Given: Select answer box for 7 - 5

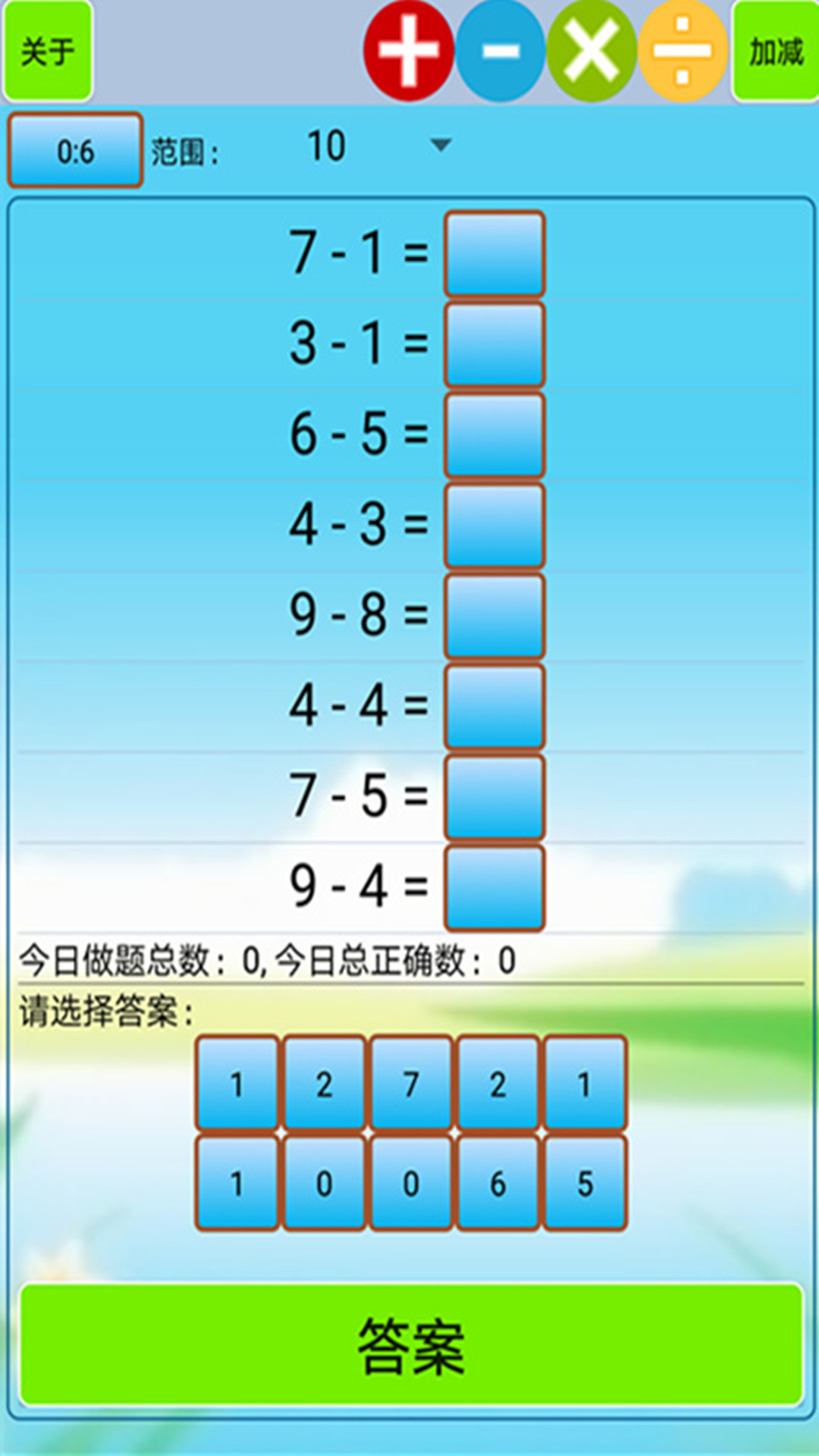Looking at the screenshot, I should tap(494, 796).
